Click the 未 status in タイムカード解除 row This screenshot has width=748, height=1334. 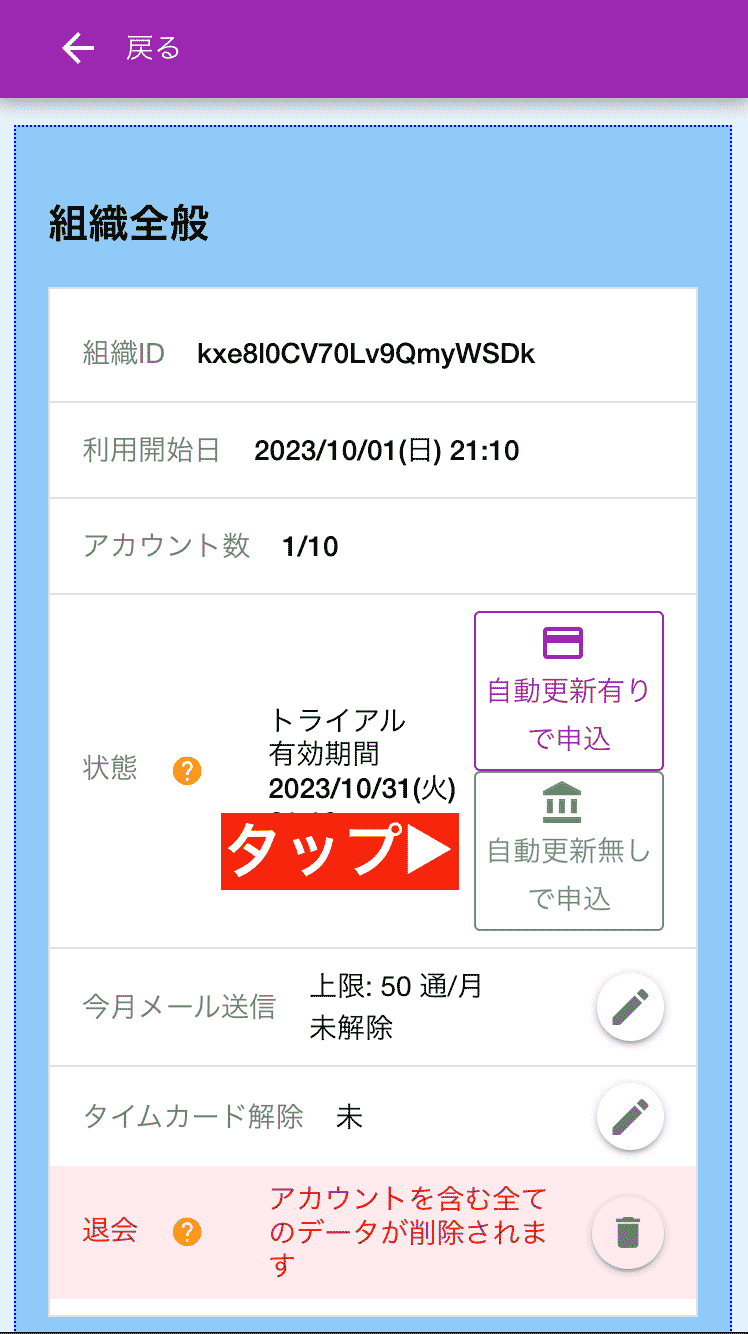[x=350, y=1117]
